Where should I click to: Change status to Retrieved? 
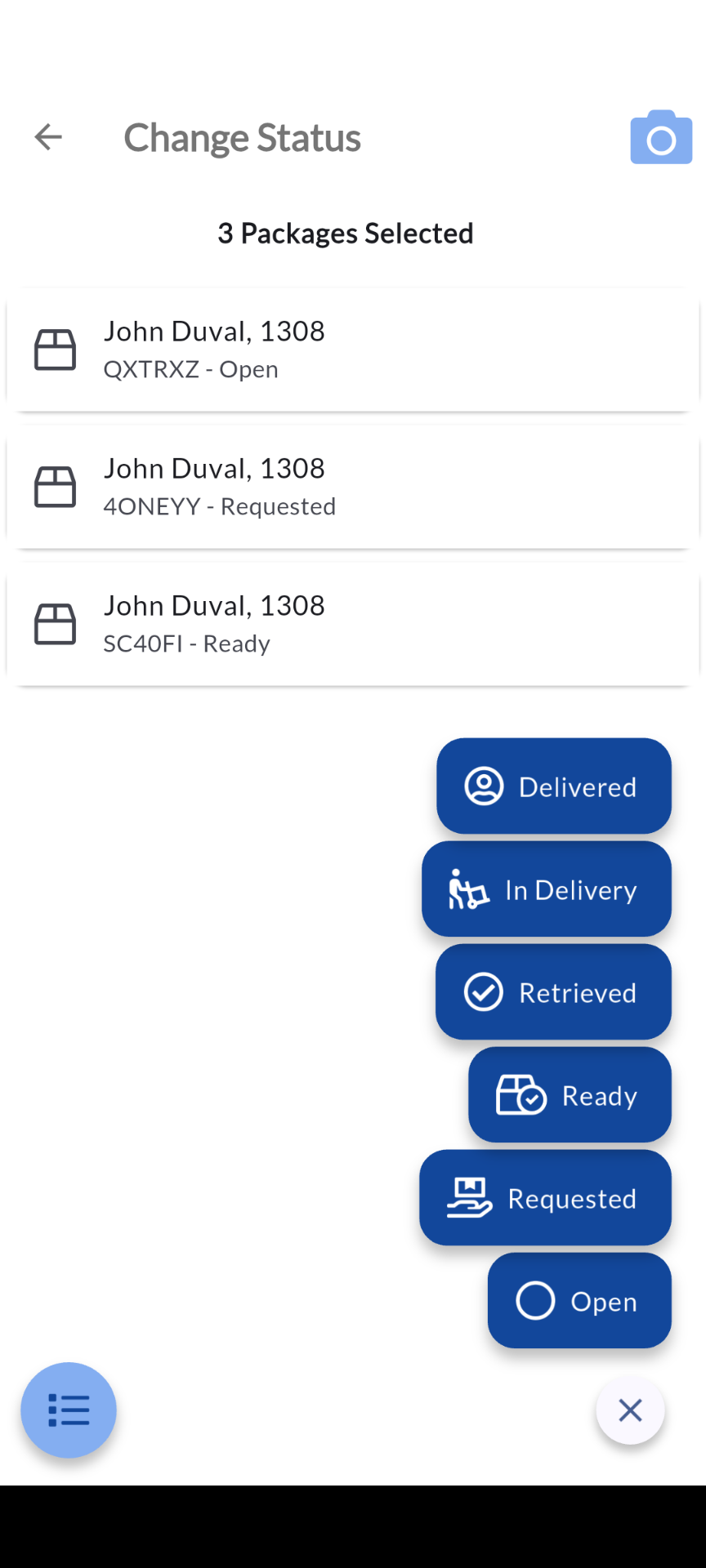click(554, 992)
